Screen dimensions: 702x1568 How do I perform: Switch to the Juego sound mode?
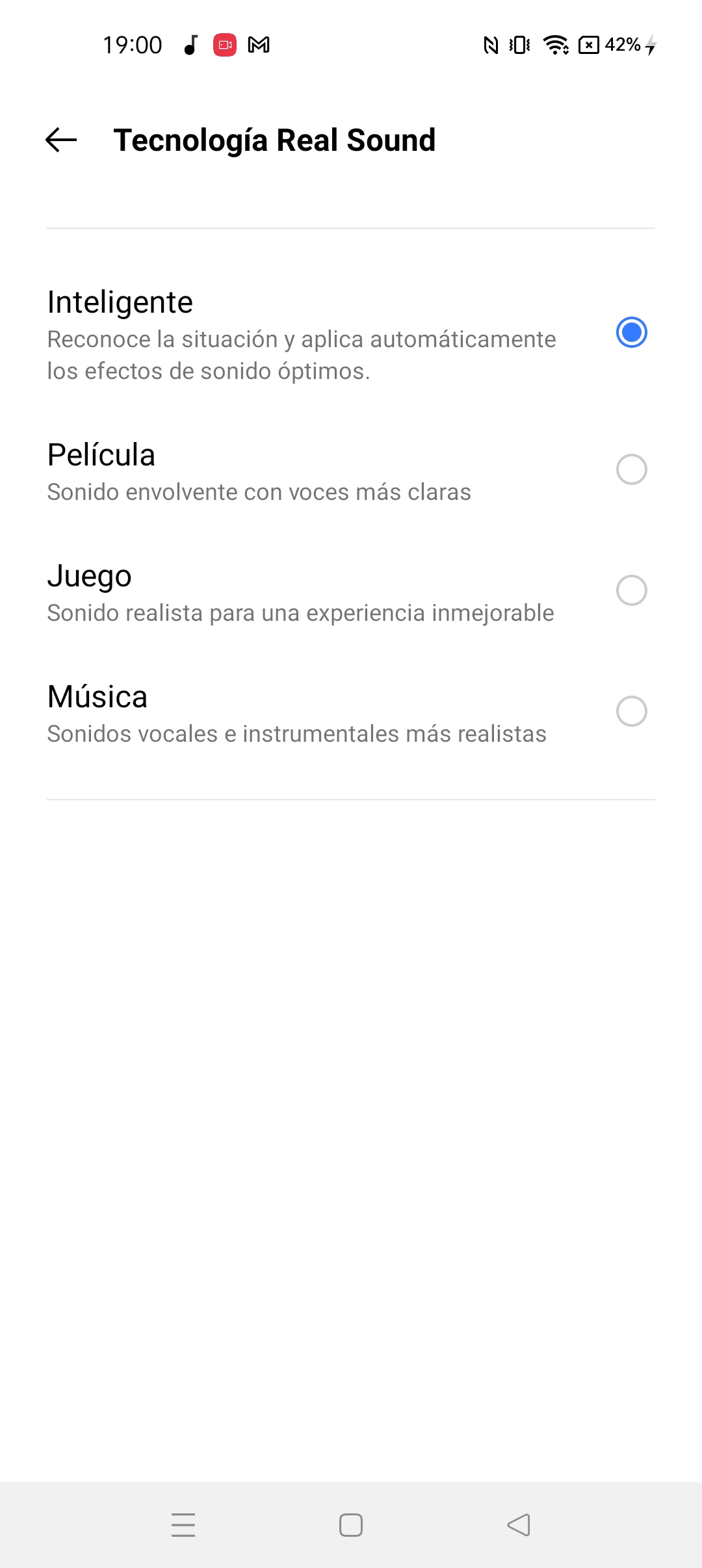click(x=351, y=592)
